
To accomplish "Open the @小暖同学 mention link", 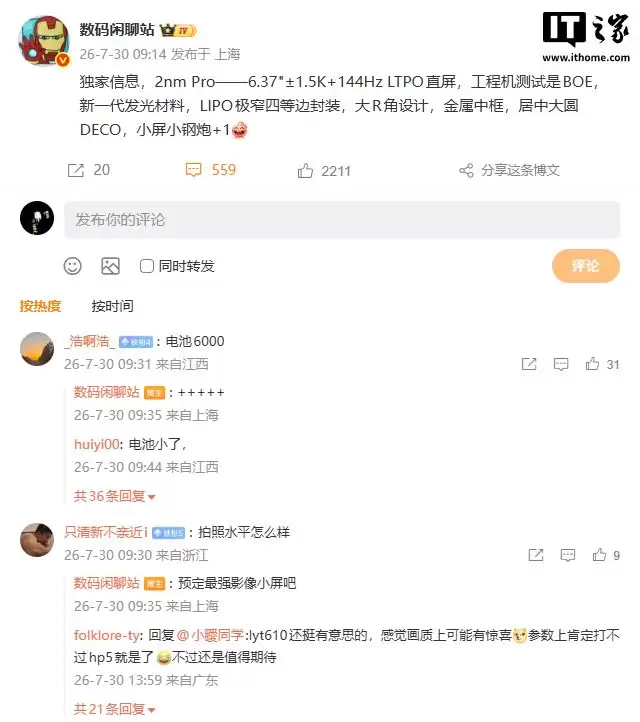I will click(210, 635).
